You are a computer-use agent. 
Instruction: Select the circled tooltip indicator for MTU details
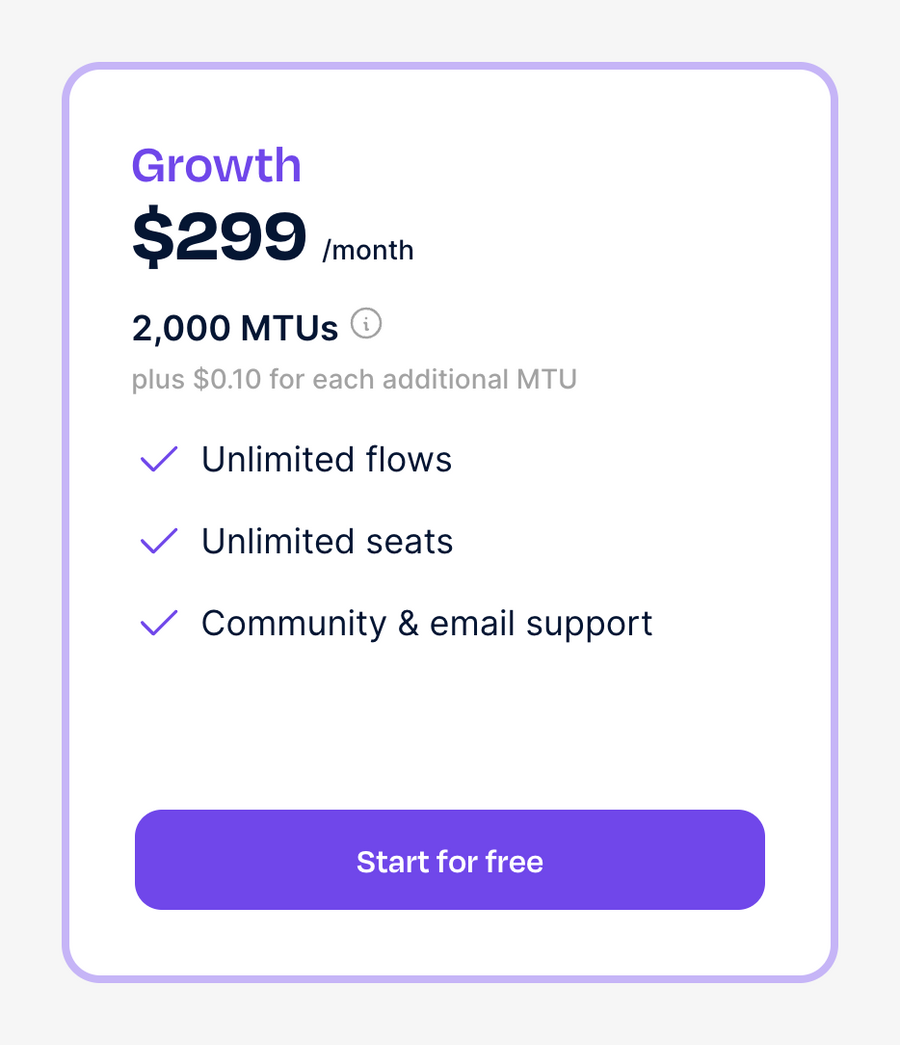point(366,323)
